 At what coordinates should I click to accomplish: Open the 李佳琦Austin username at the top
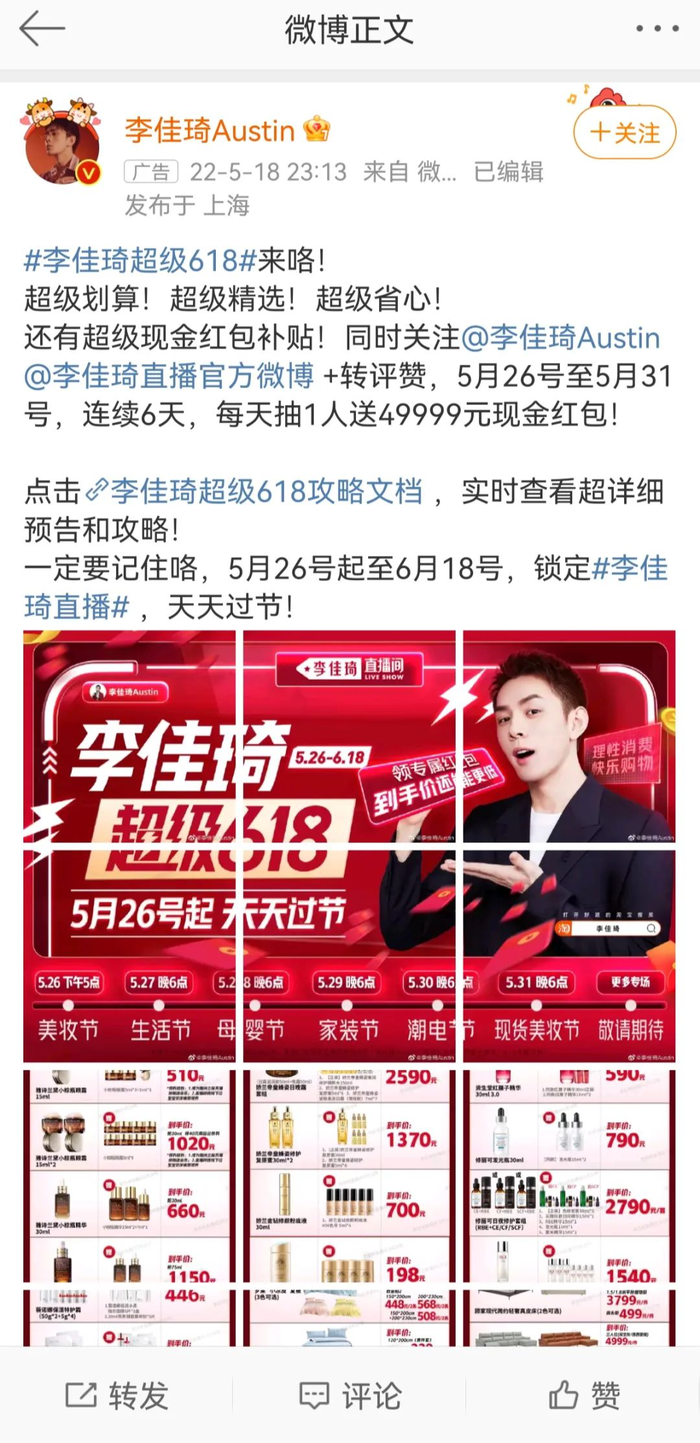210,129
